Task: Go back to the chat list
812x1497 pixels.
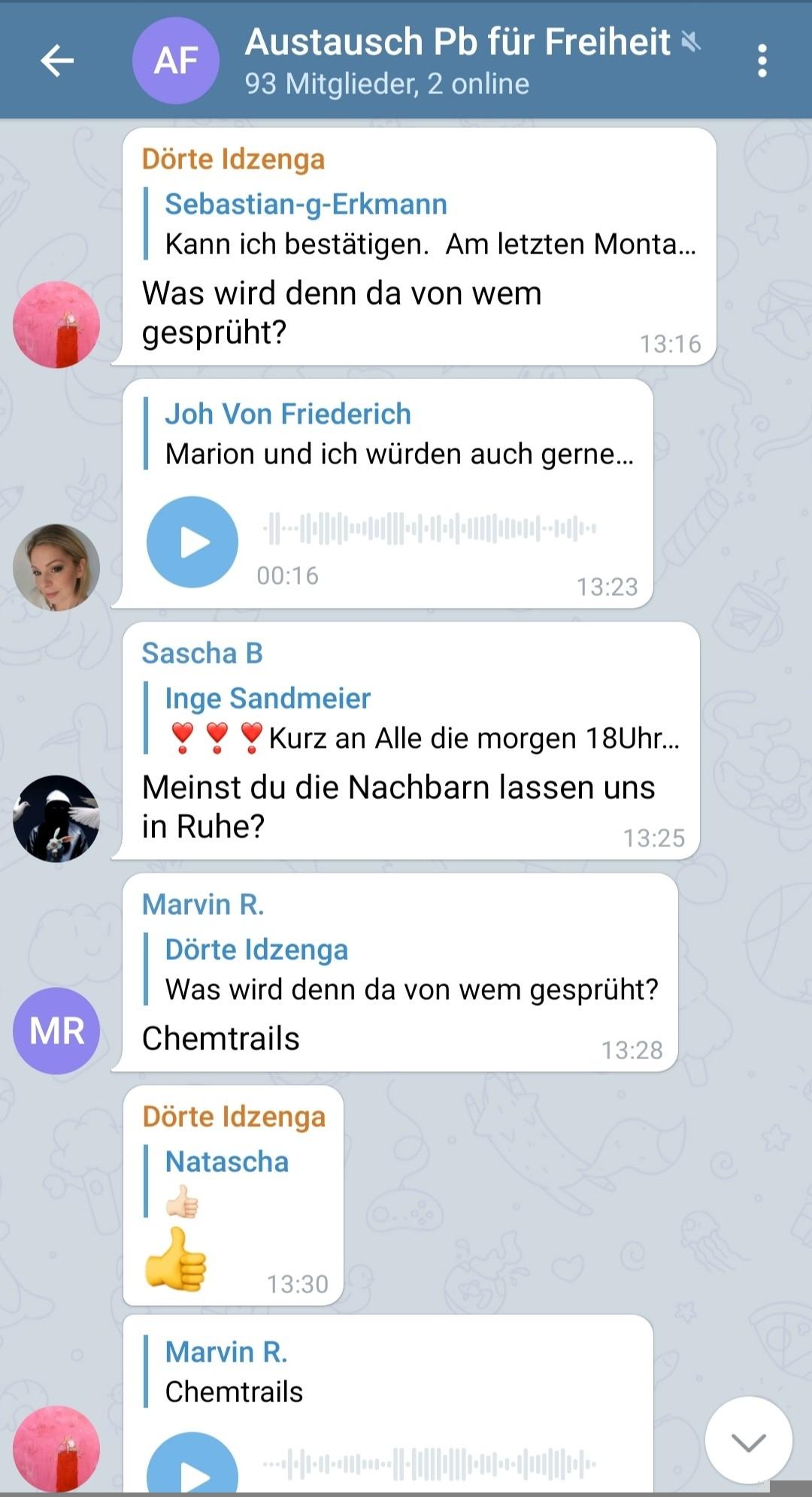Action: (x=57, y=60)
